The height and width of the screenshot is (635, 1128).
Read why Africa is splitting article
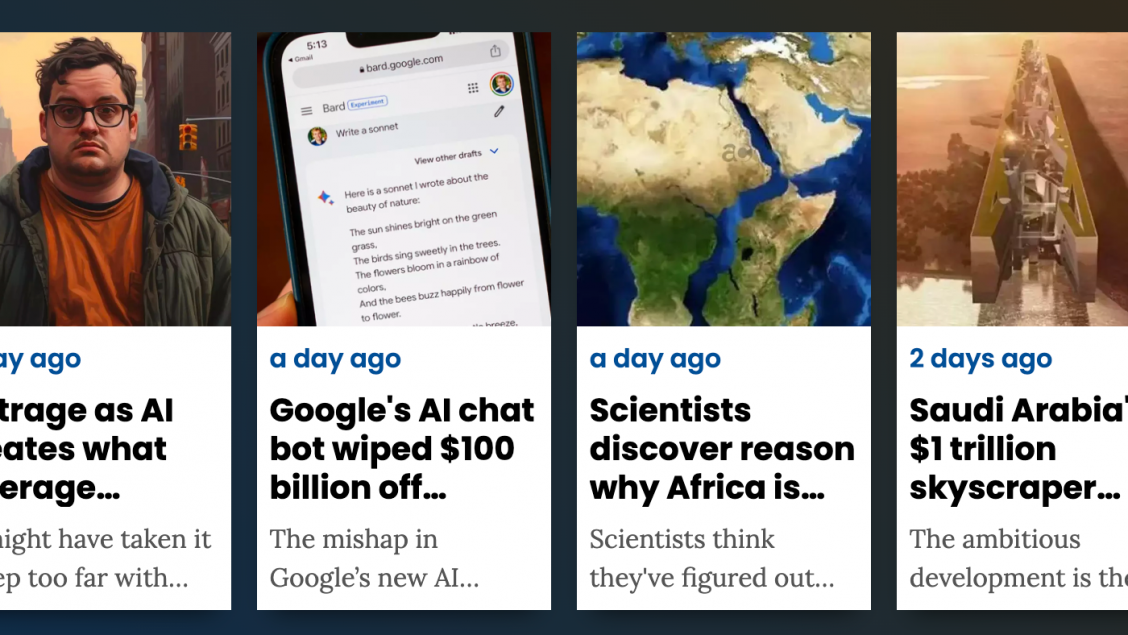point(722,449)
